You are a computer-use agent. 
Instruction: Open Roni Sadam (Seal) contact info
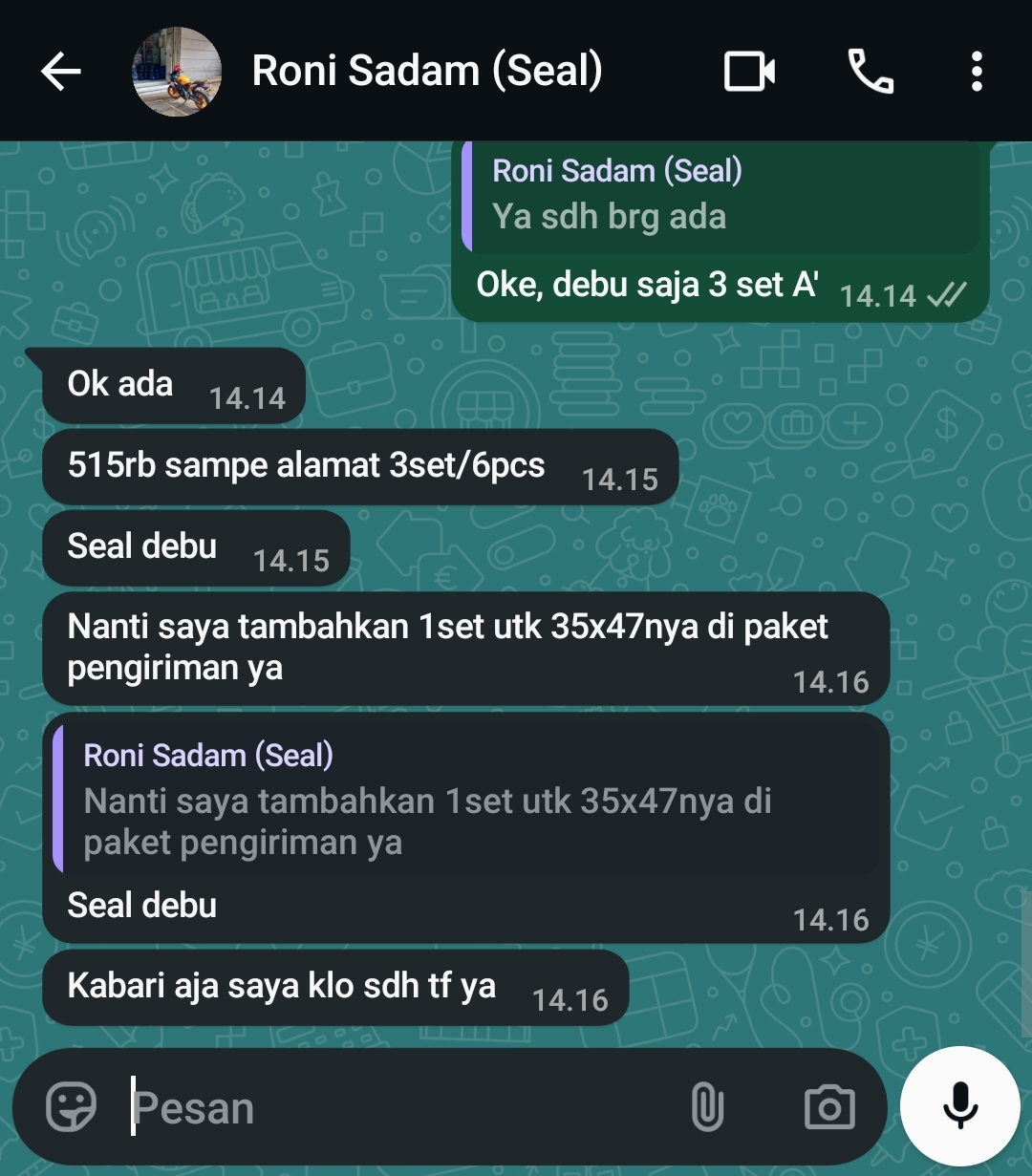(427, 72)
